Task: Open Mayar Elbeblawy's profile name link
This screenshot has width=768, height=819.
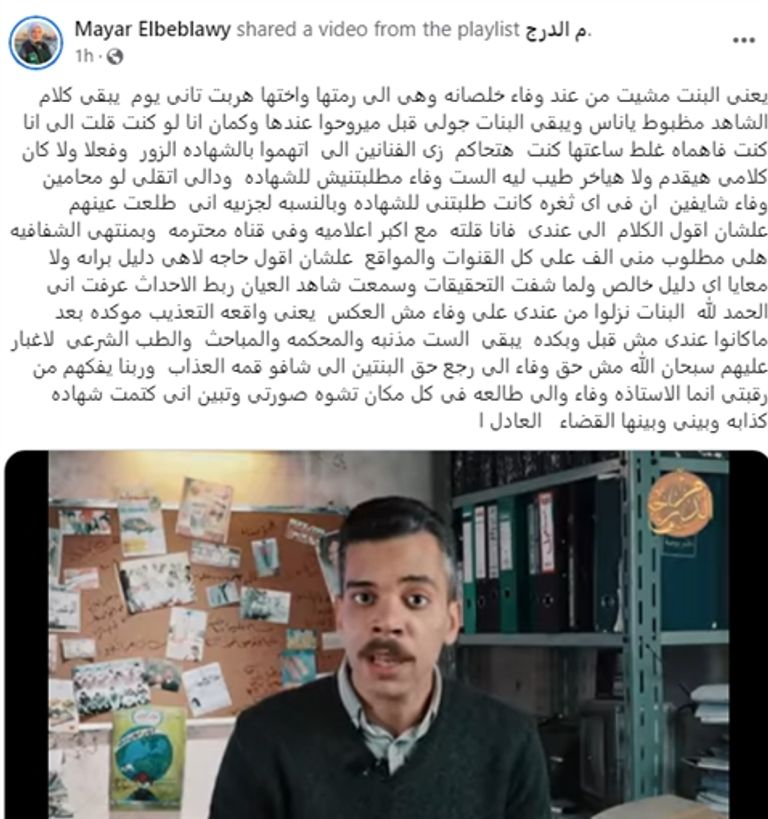Action: (152, 31)
